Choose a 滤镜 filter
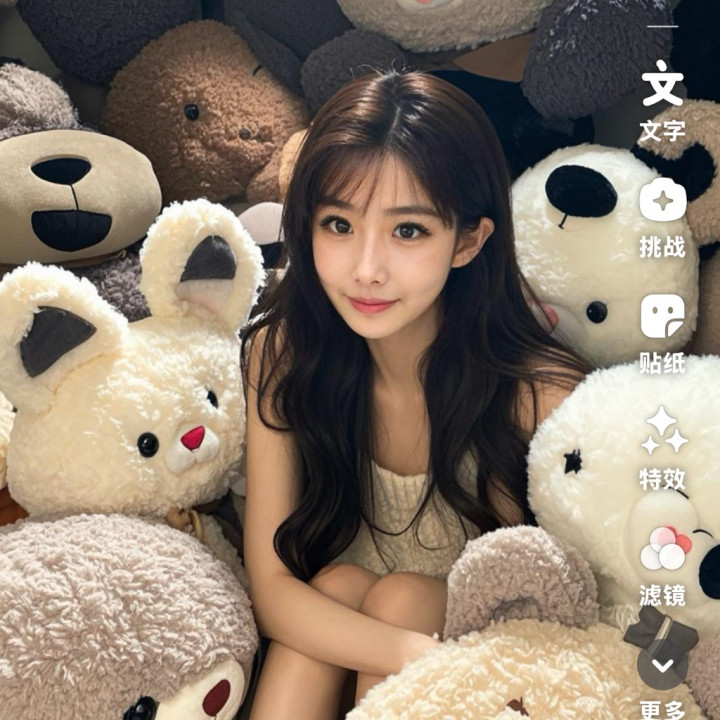 pos(662,550)
